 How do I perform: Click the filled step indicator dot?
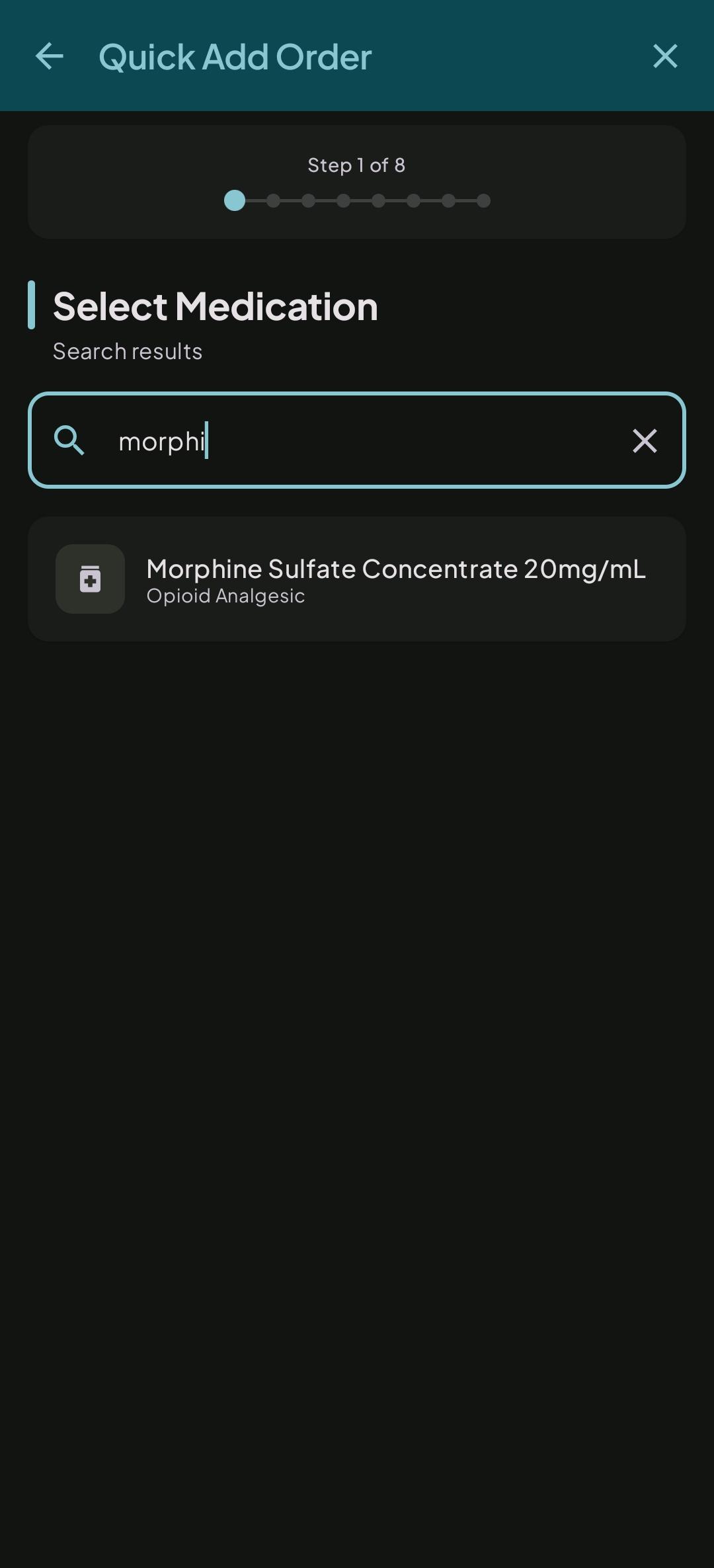tap(235, 200)
